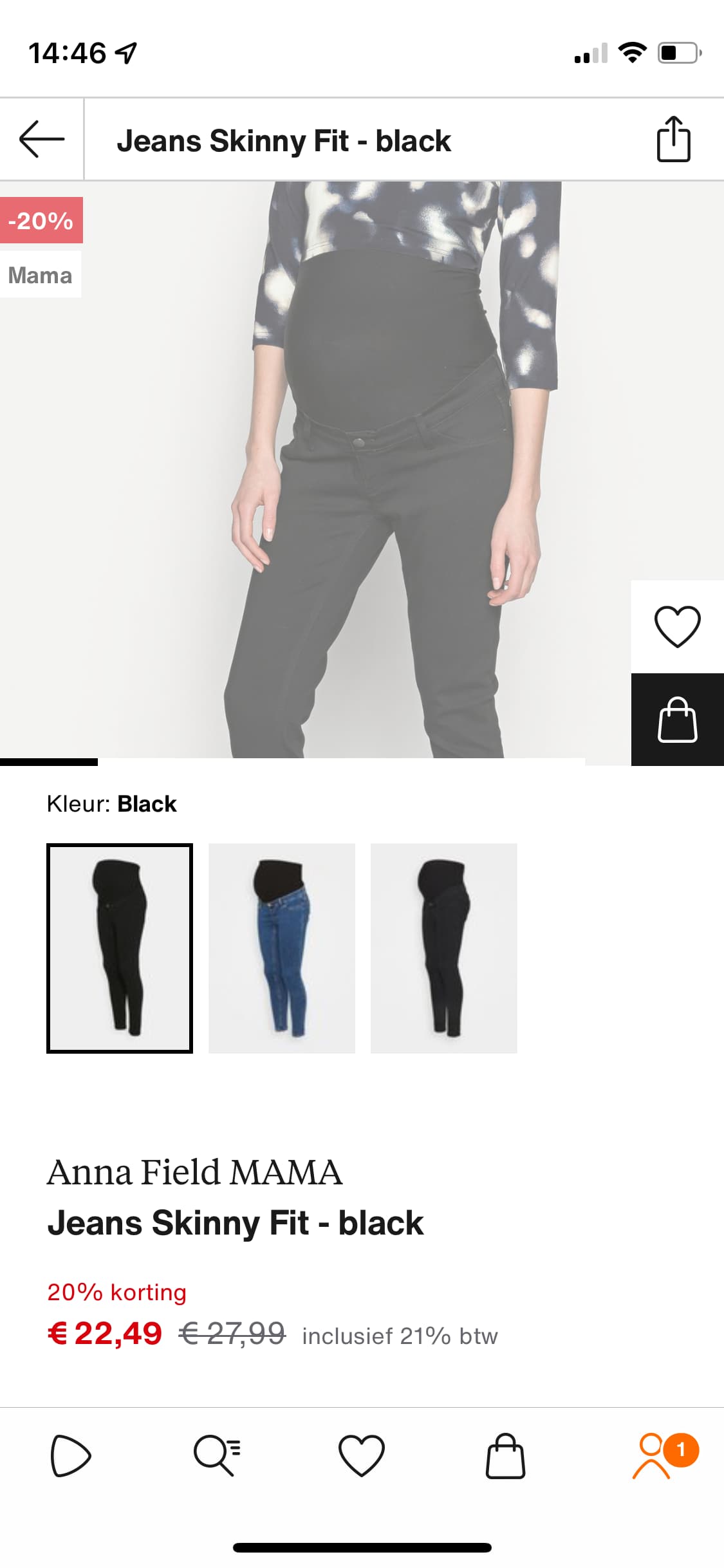This screenshot has width=724, height=1568.
Task: Select the selected black color thumbnail
Action: [120, 948]
